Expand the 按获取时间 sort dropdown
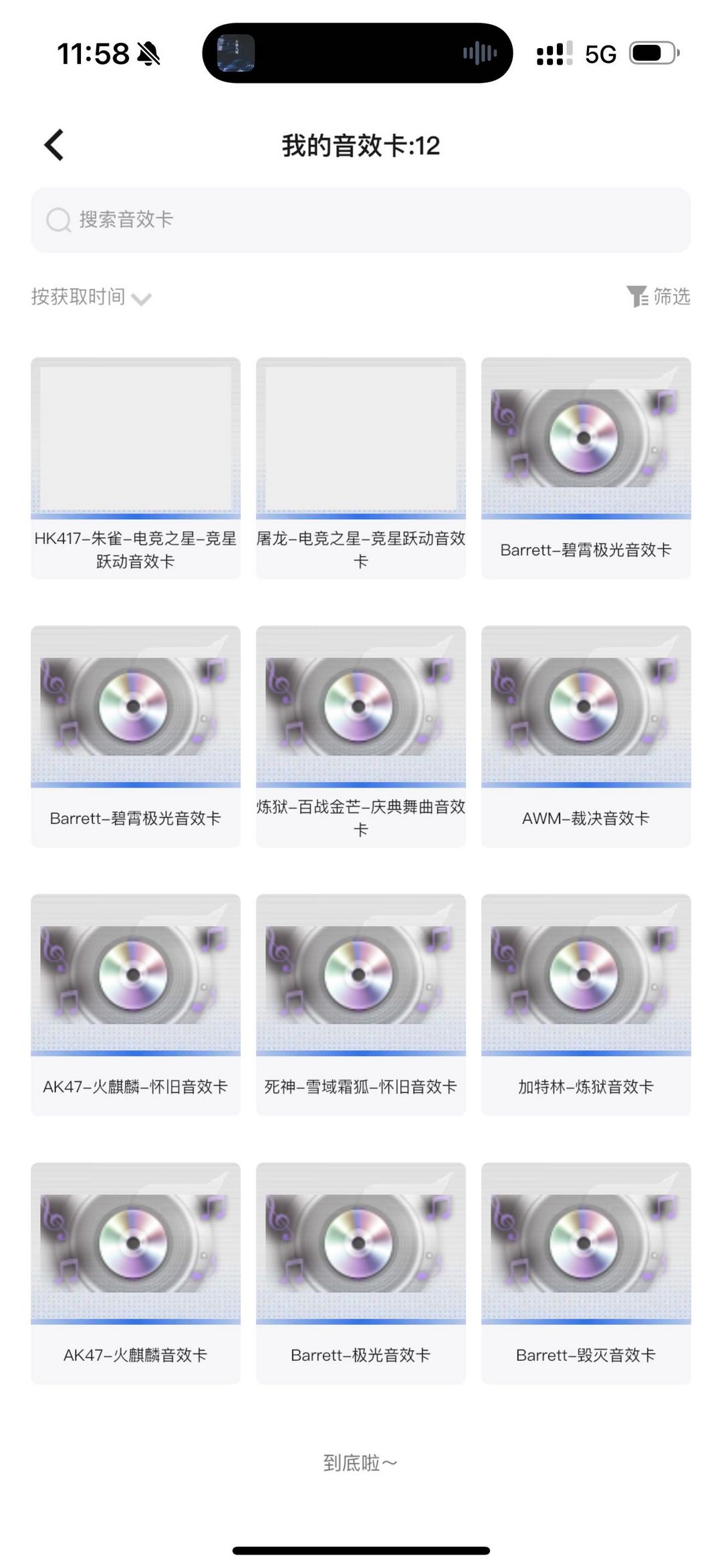Screen dimensions: 722x1568 click(91, 297)
